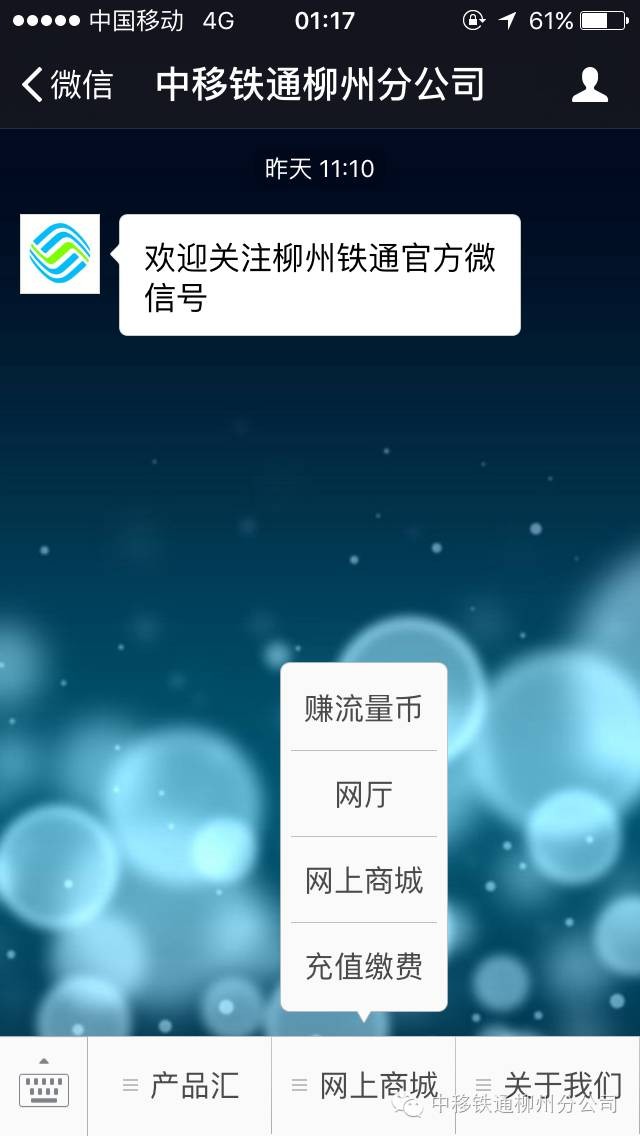Open 充值缴费 option
The width and height of the screenshot is (640, 1136).
[364, 966]
